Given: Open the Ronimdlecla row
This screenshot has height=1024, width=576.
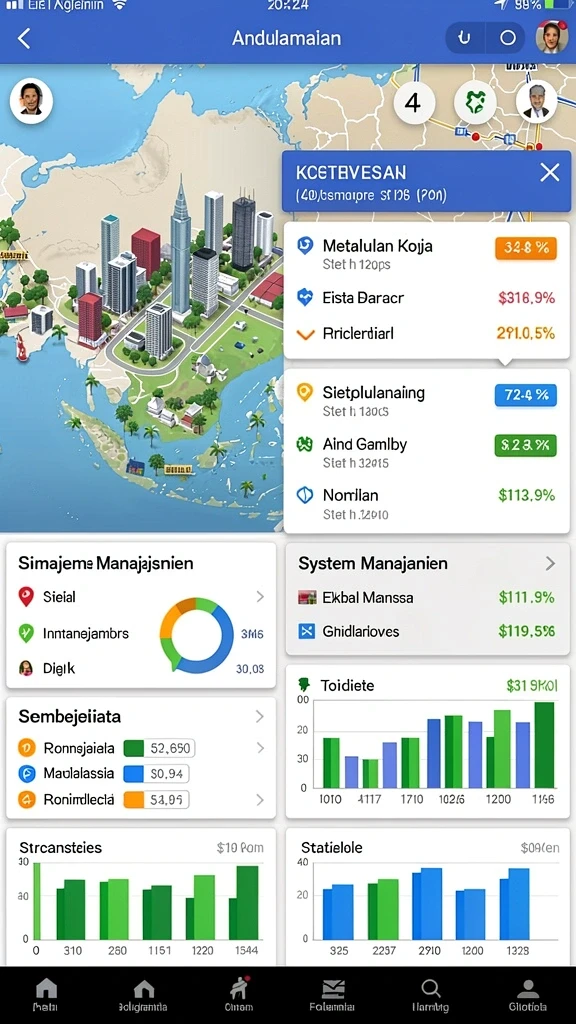Looking at the screenshot, I should pyautogui.click(x=141, y=799).
